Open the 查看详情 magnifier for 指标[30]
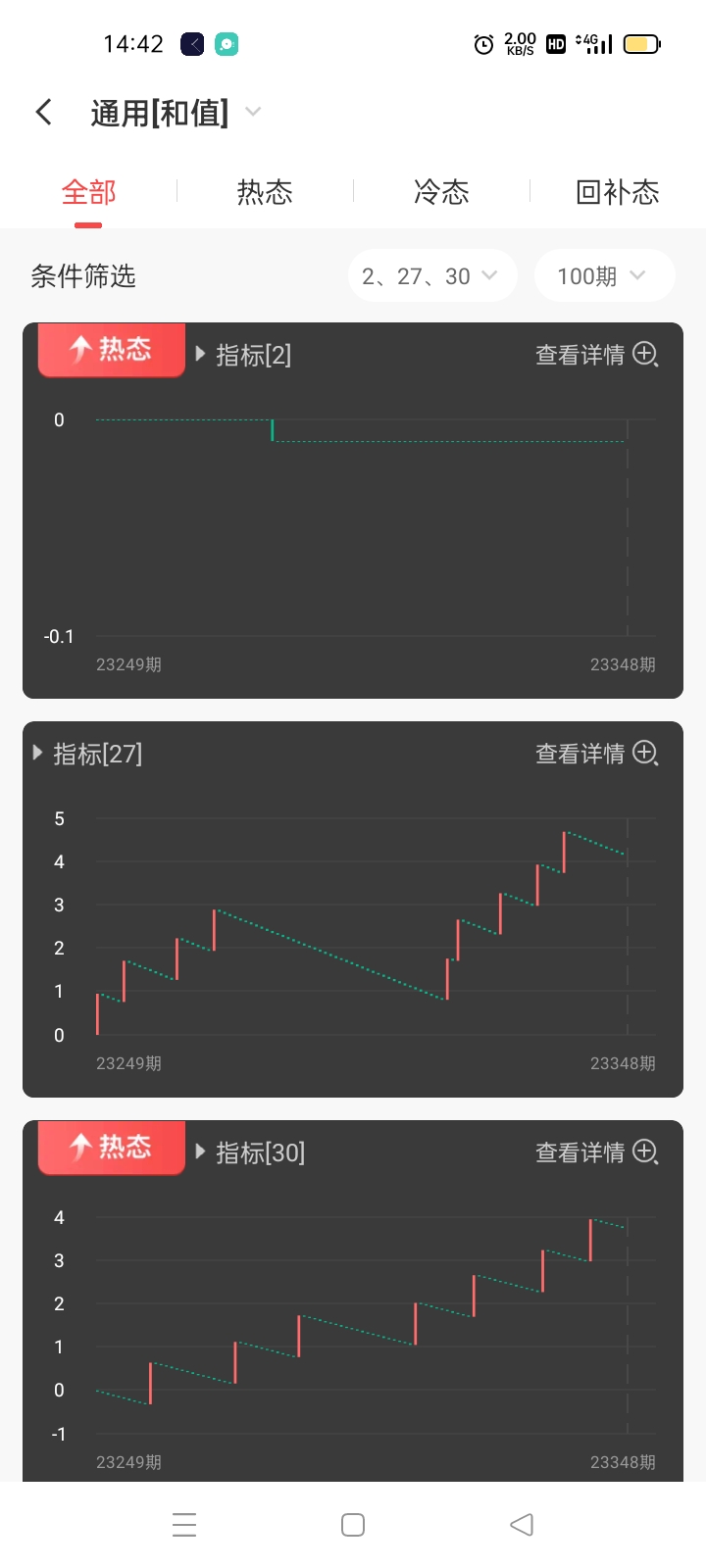706x1568 pixels. [x=644, y=1153]
